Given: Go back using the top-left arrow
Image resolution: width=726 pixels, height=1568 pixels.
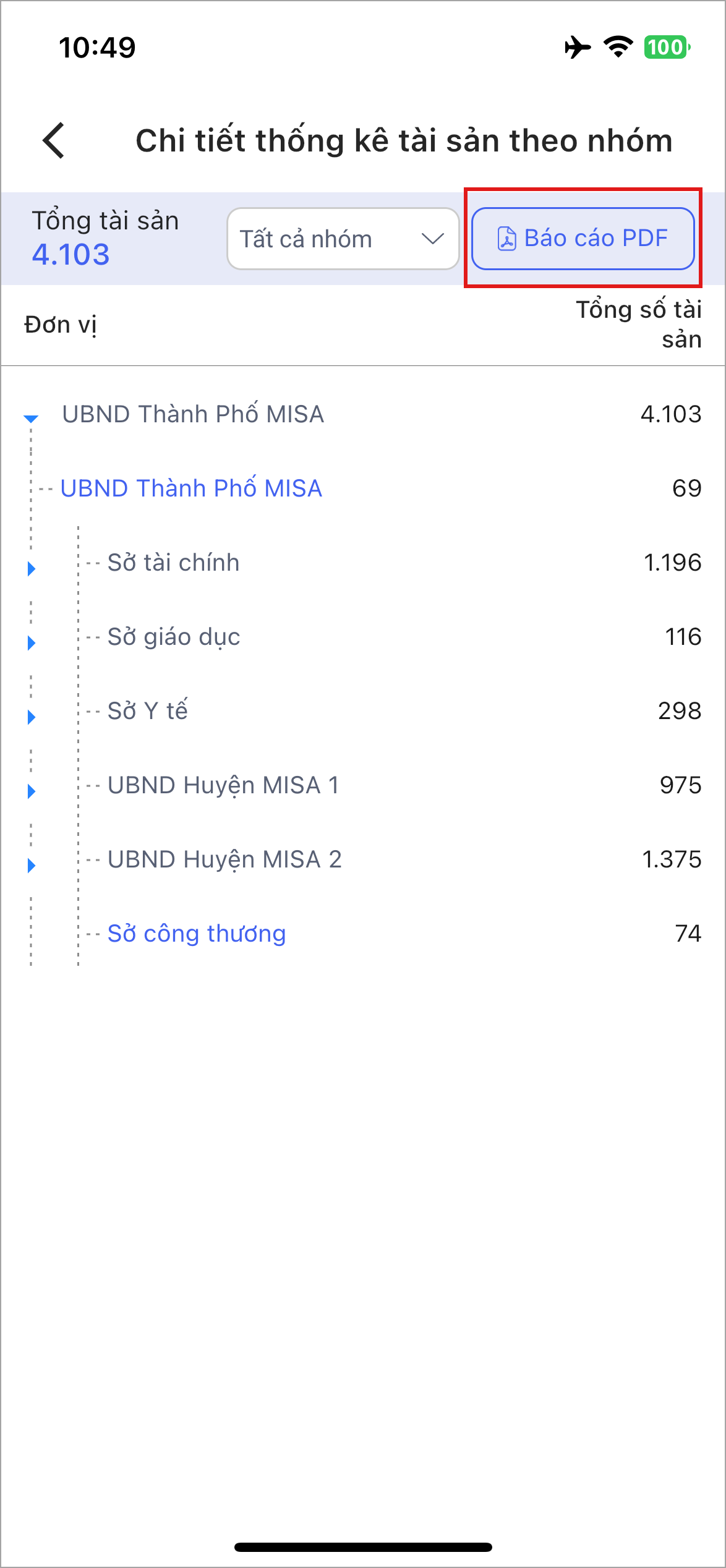Looking at the screenshot, I should coord(54,140).
